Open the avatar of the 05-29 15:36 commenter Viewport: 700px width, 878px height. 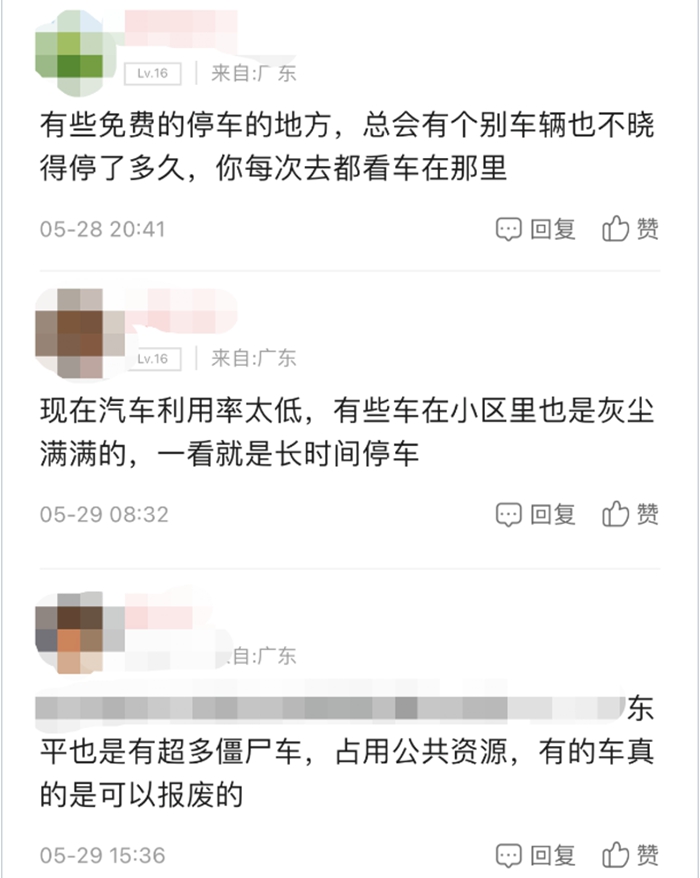(x=70, y=632)
